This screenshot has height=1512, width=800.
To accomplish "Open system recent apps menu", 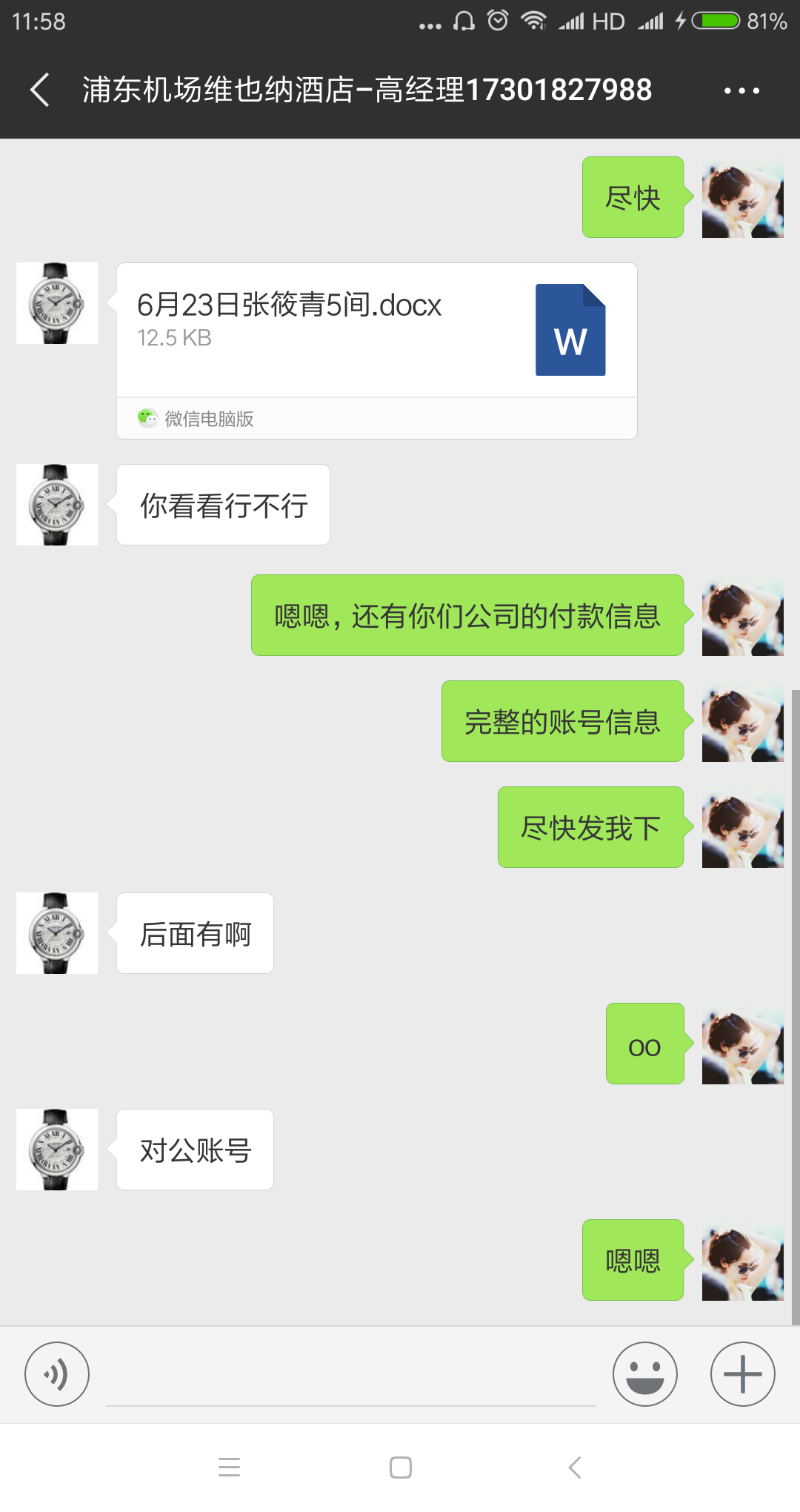I will 230,1468.
